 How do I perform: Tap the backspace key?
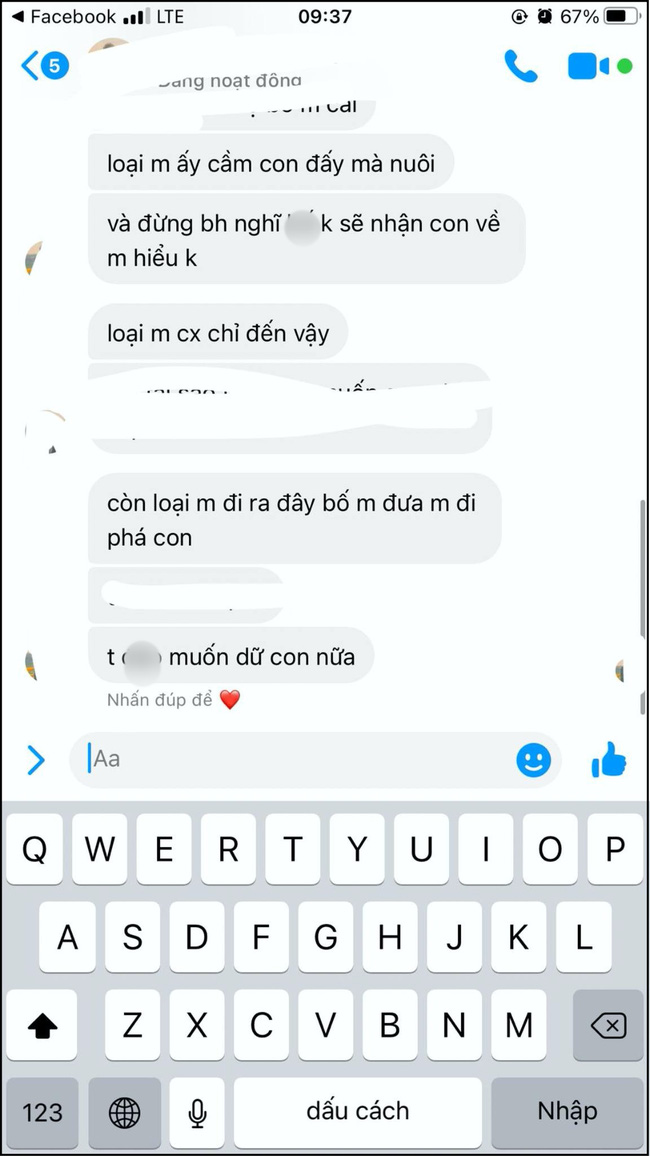point(609,1025)
